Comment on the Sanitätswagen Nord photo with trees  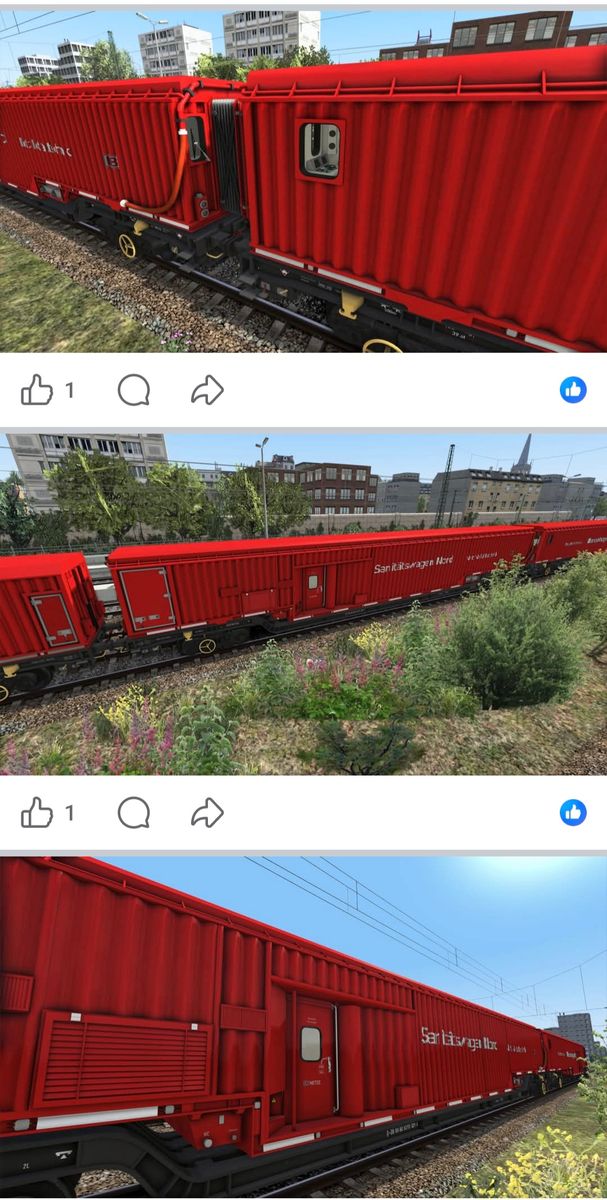tap(133, 813)
